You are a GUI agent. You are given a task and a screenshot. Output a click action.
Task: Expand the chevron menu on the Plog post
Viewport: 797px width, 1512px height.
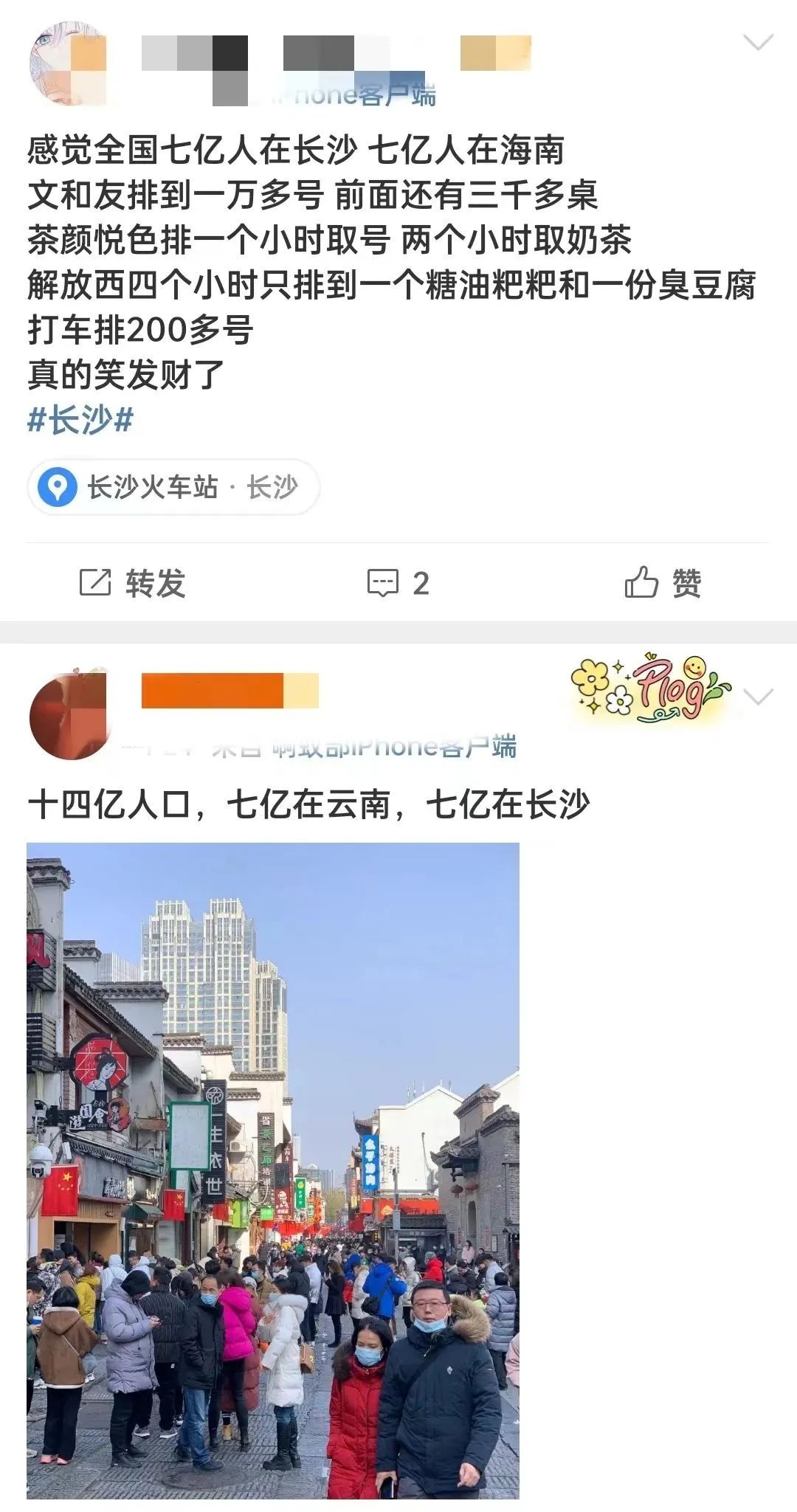coord(759,697)
